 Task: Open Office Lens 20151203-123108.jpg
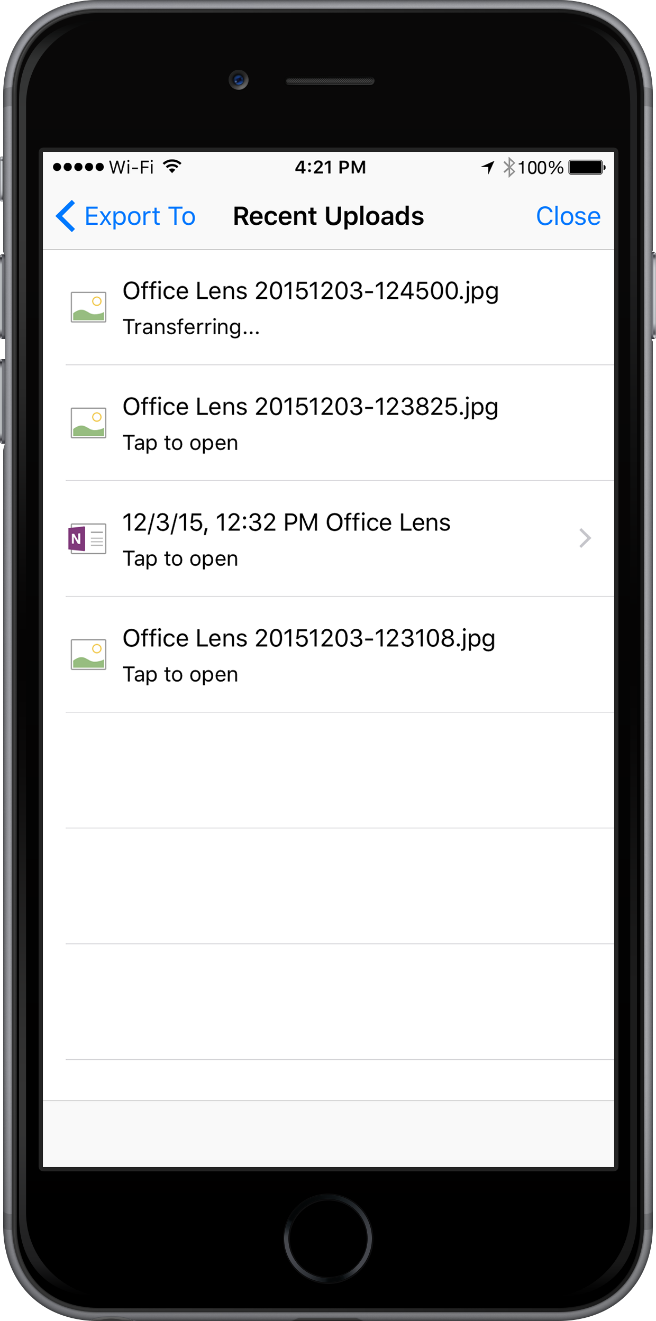coord(310,655)
